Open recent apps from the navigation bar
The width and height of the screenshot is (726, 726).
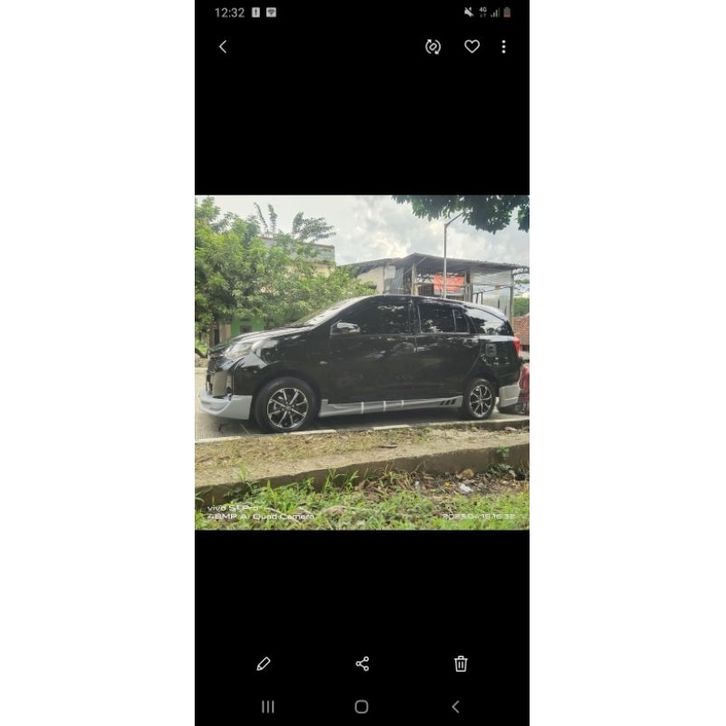click(268, 706)
